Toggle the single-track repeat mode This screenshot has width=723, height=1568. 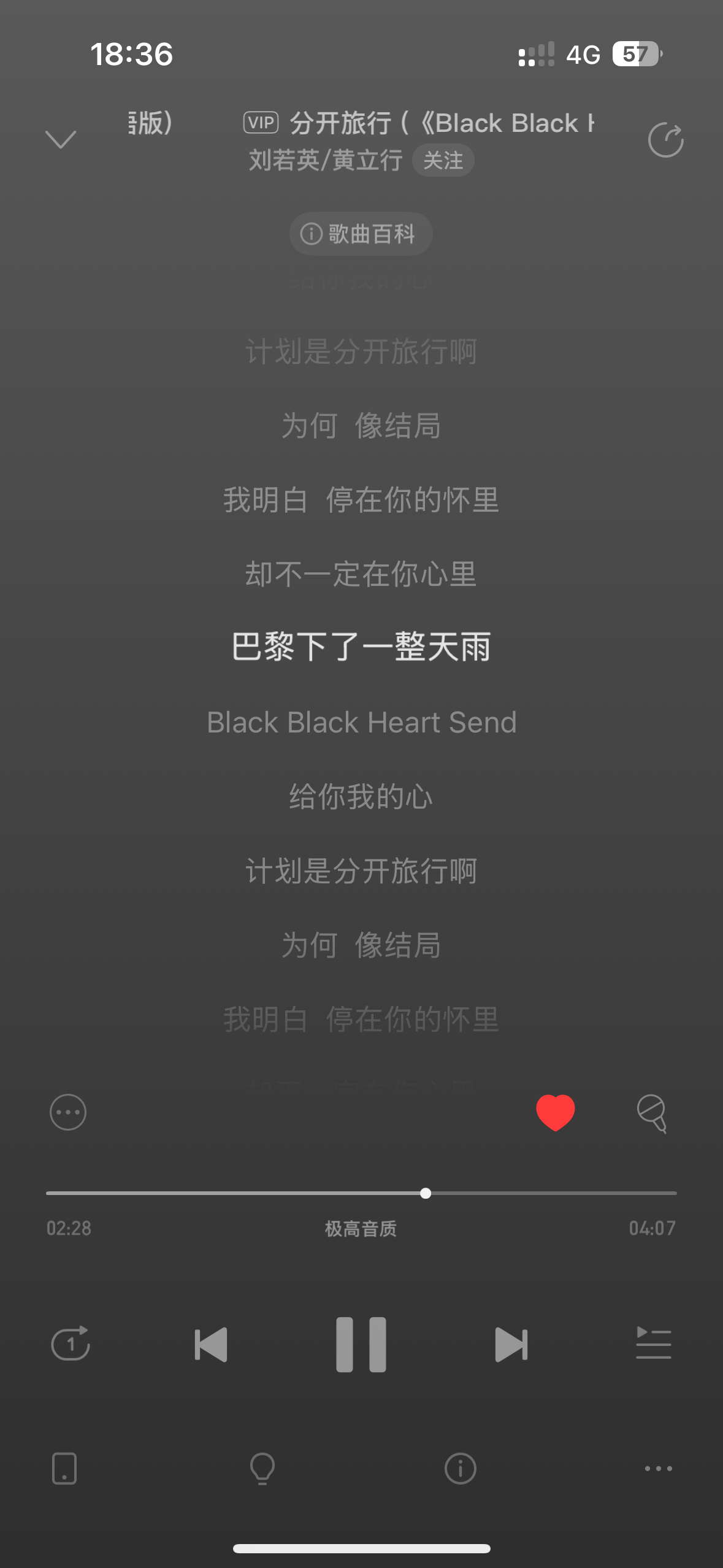pos(71,1344)
